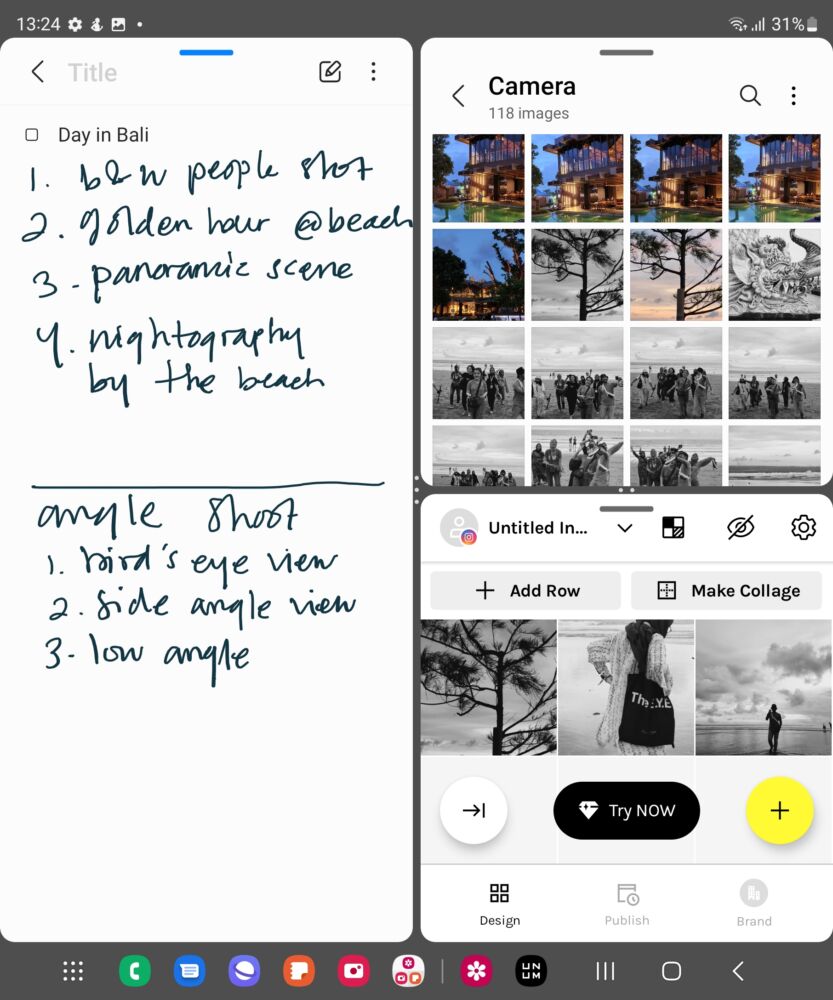Toggle the preview visibility eye icon

(740, 528)
